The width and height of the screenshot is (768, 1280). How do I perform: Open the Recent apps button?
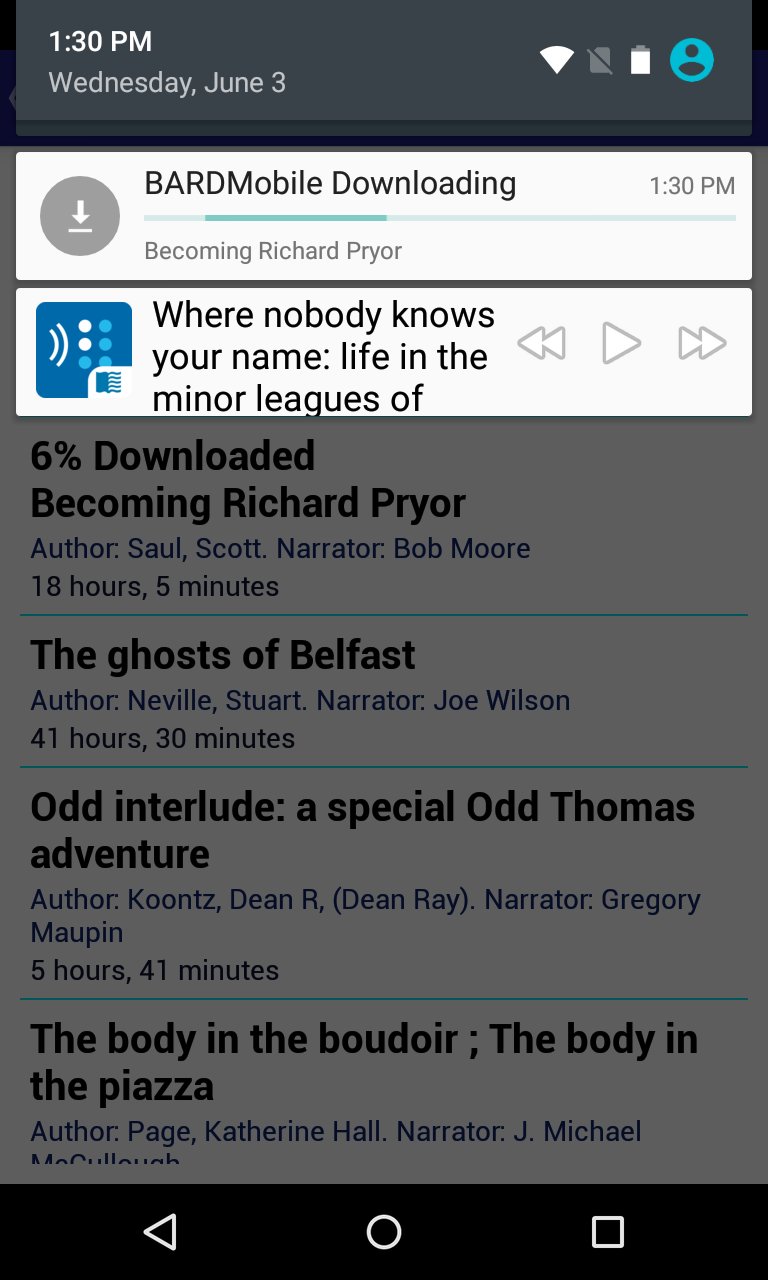point(607,1232)
